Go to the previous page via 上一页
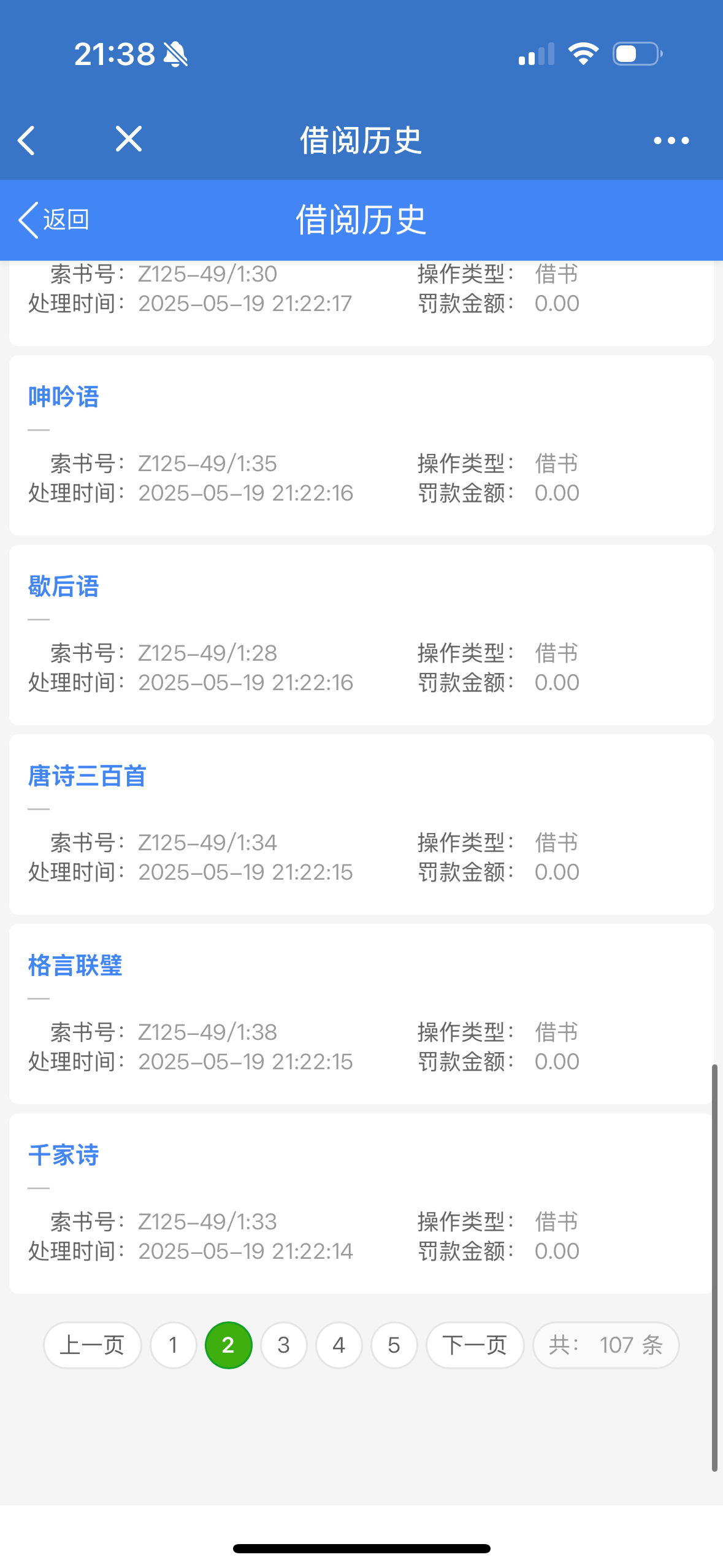 [x=92, y=1345]
